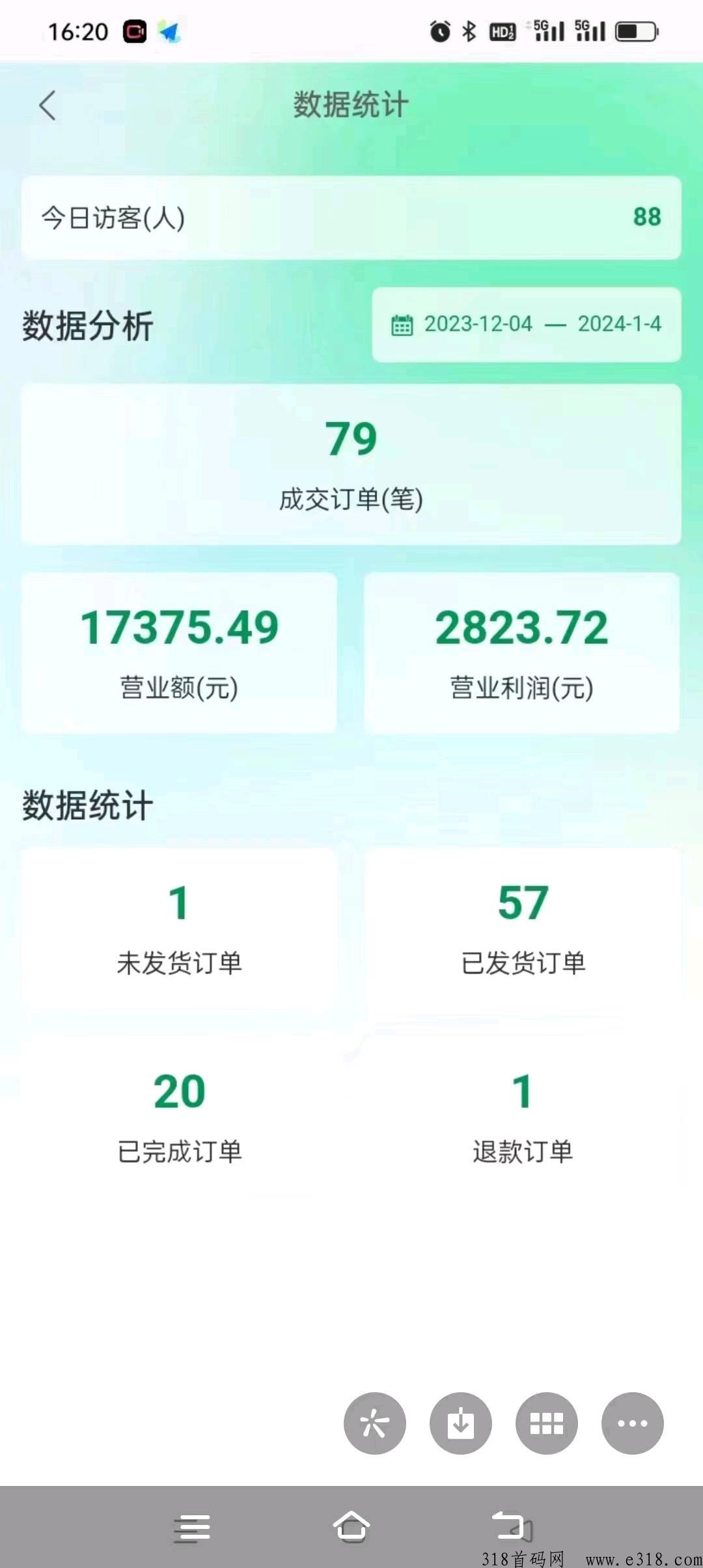Open the date range picker 2023-12-04 — 2024-1-4
This screenshot has height=1568, width=703.
(x=527, y=324)
